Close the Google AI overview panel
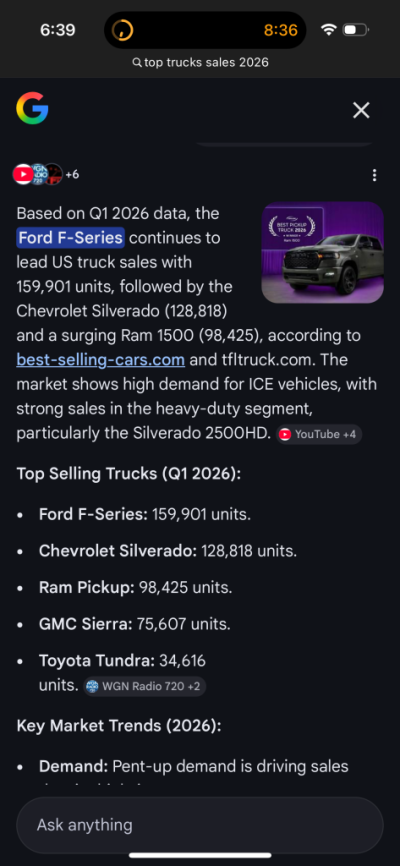Screen dimensions: 400x866 (x=361, y=110)
